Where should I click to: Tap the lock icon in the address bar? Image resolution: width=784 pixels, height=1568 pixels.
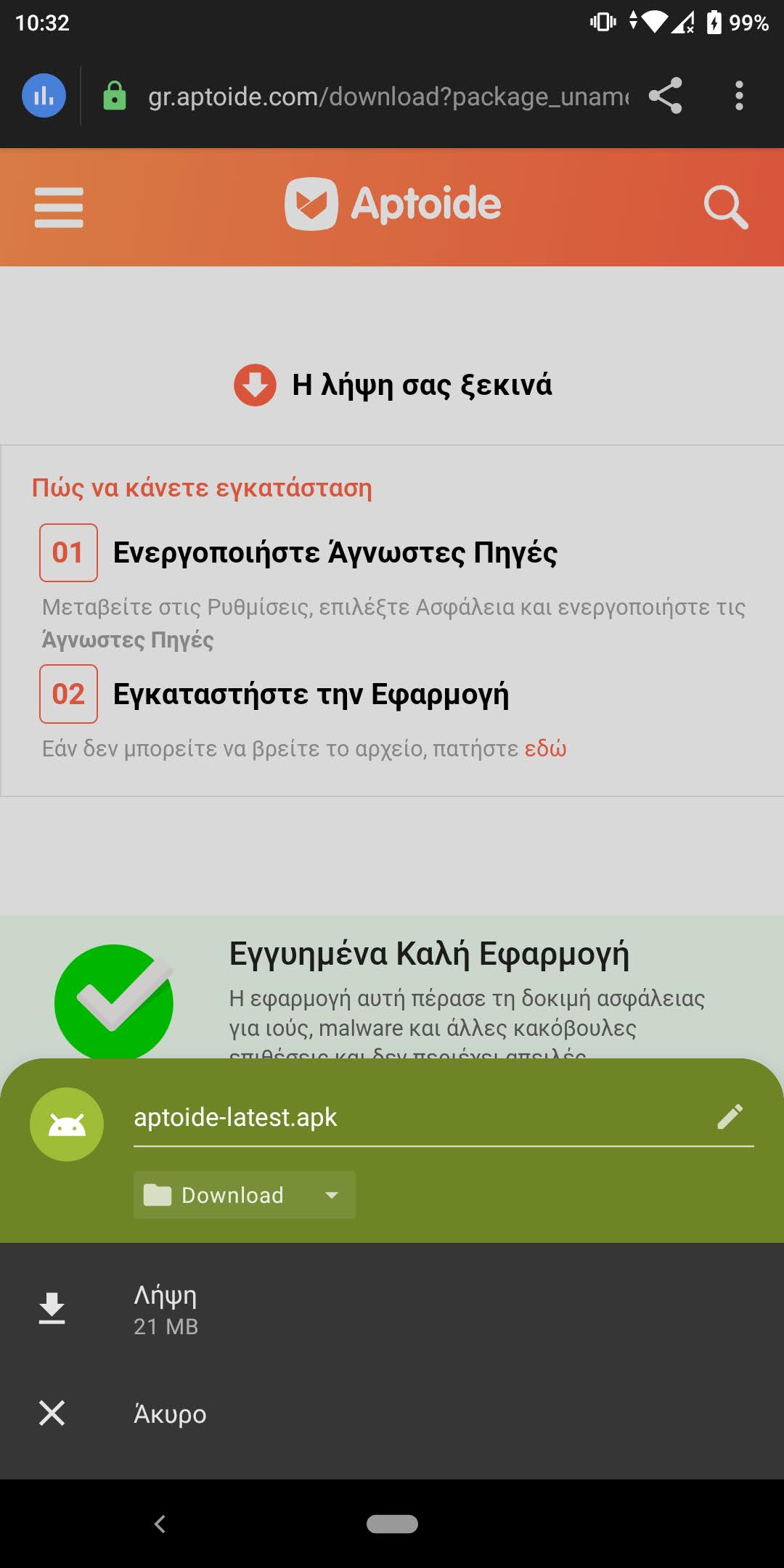116,95
